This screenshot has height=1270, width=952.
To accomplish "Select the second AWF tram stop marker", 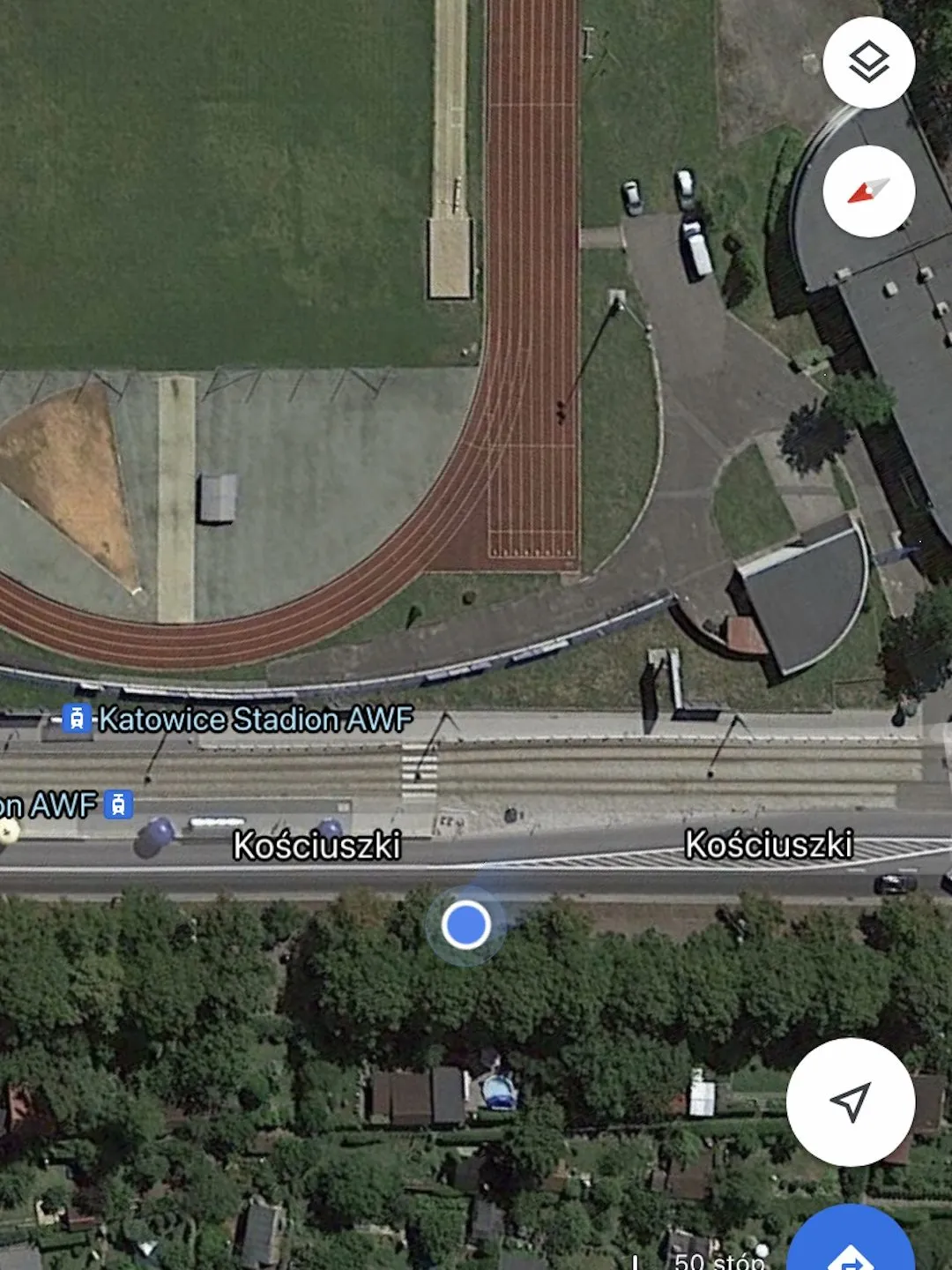I will pyautogui.click(x=118, y=804).
